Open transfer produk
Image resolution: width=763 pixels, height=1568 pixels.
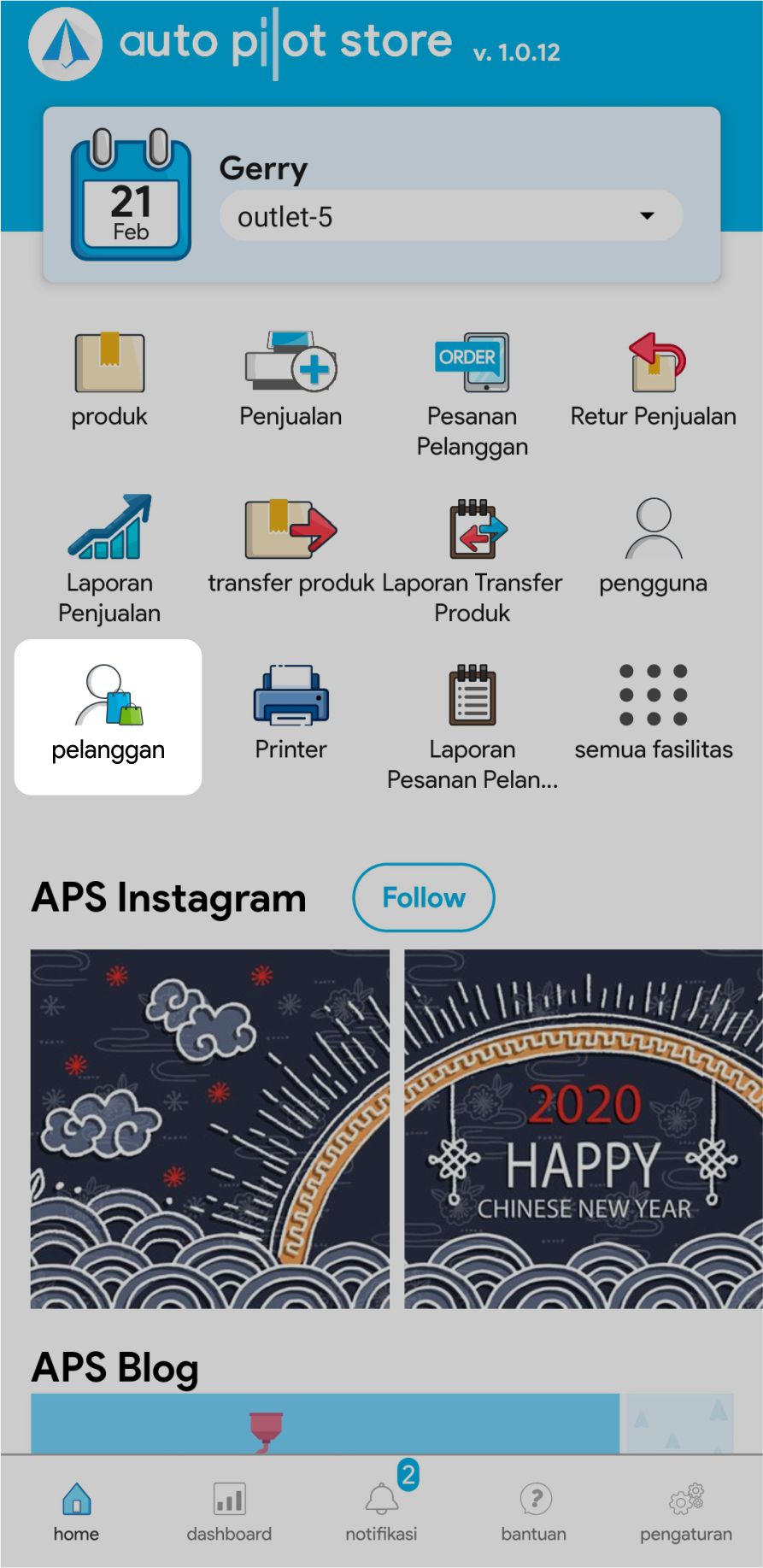click(291, 547)
